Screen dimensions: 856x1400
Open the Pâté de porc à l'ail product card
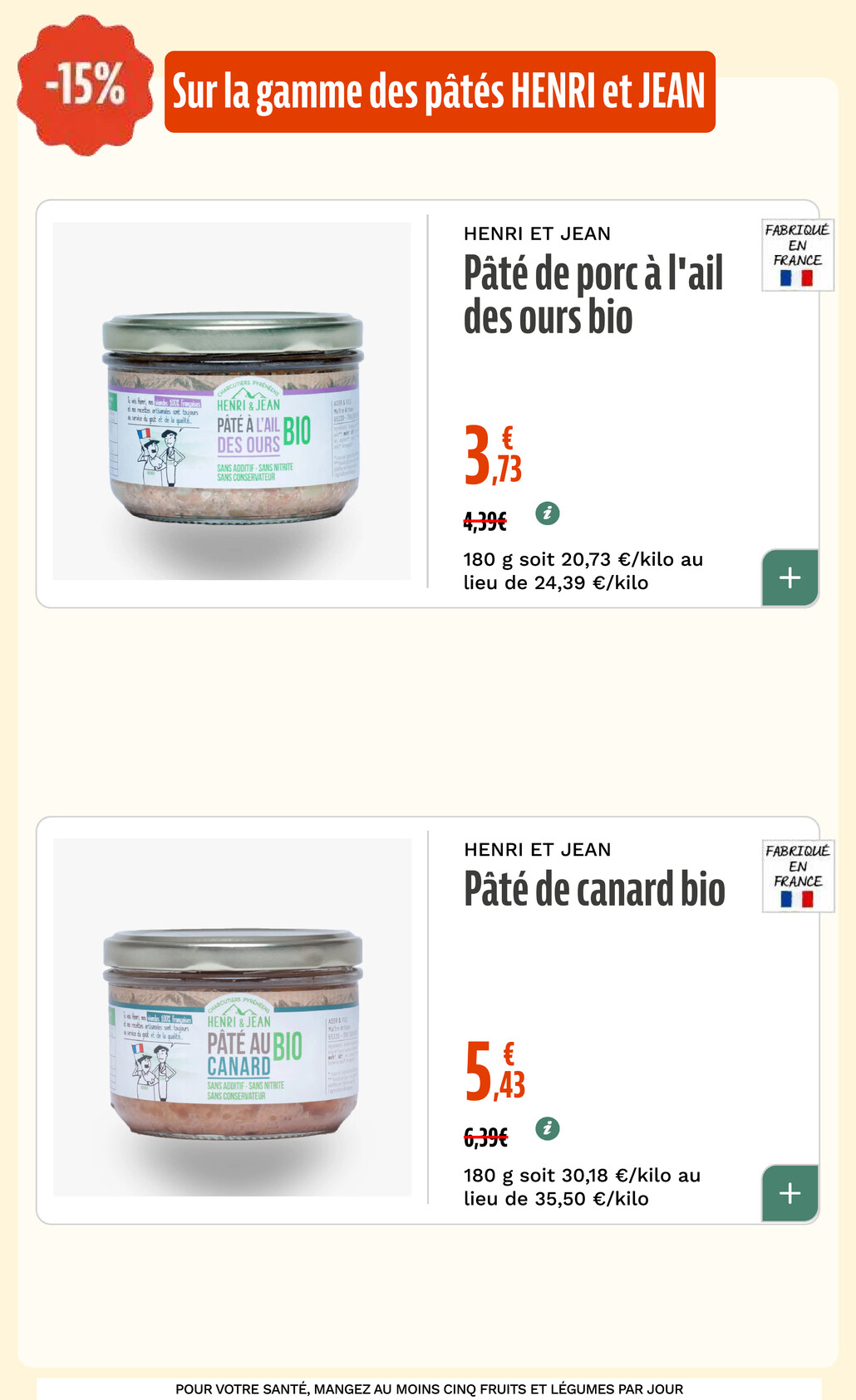click(x=593, y=295)
